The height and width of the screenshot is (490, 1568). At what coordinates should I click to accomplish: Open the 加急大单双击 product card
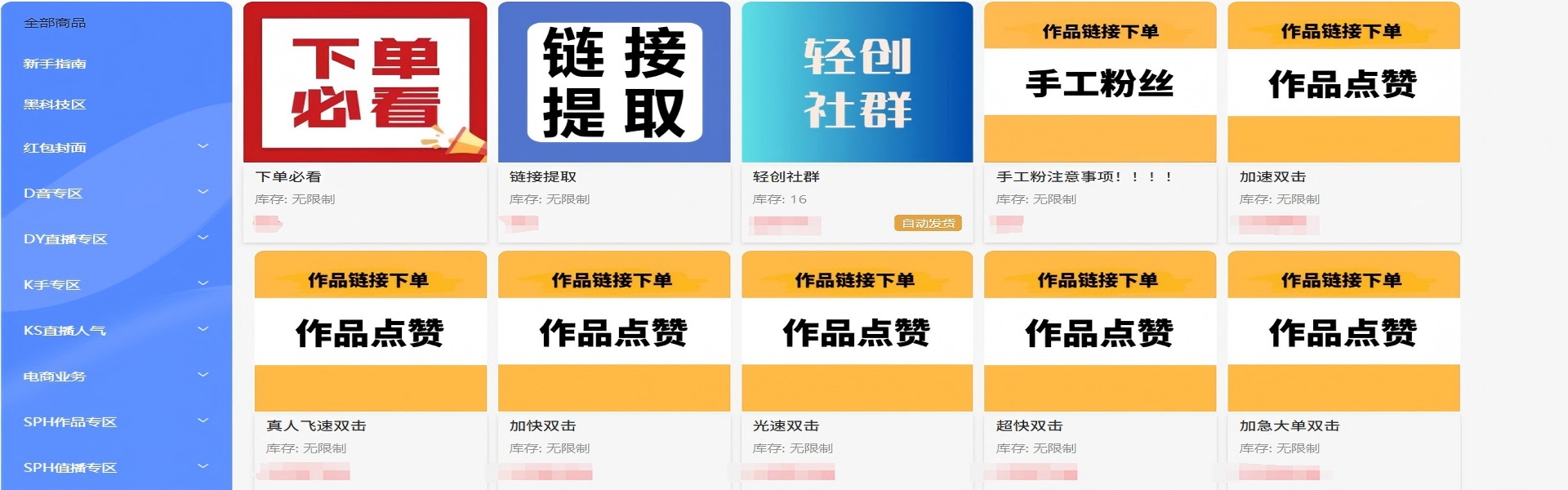pyautogui.click(x=1343, y=332)
